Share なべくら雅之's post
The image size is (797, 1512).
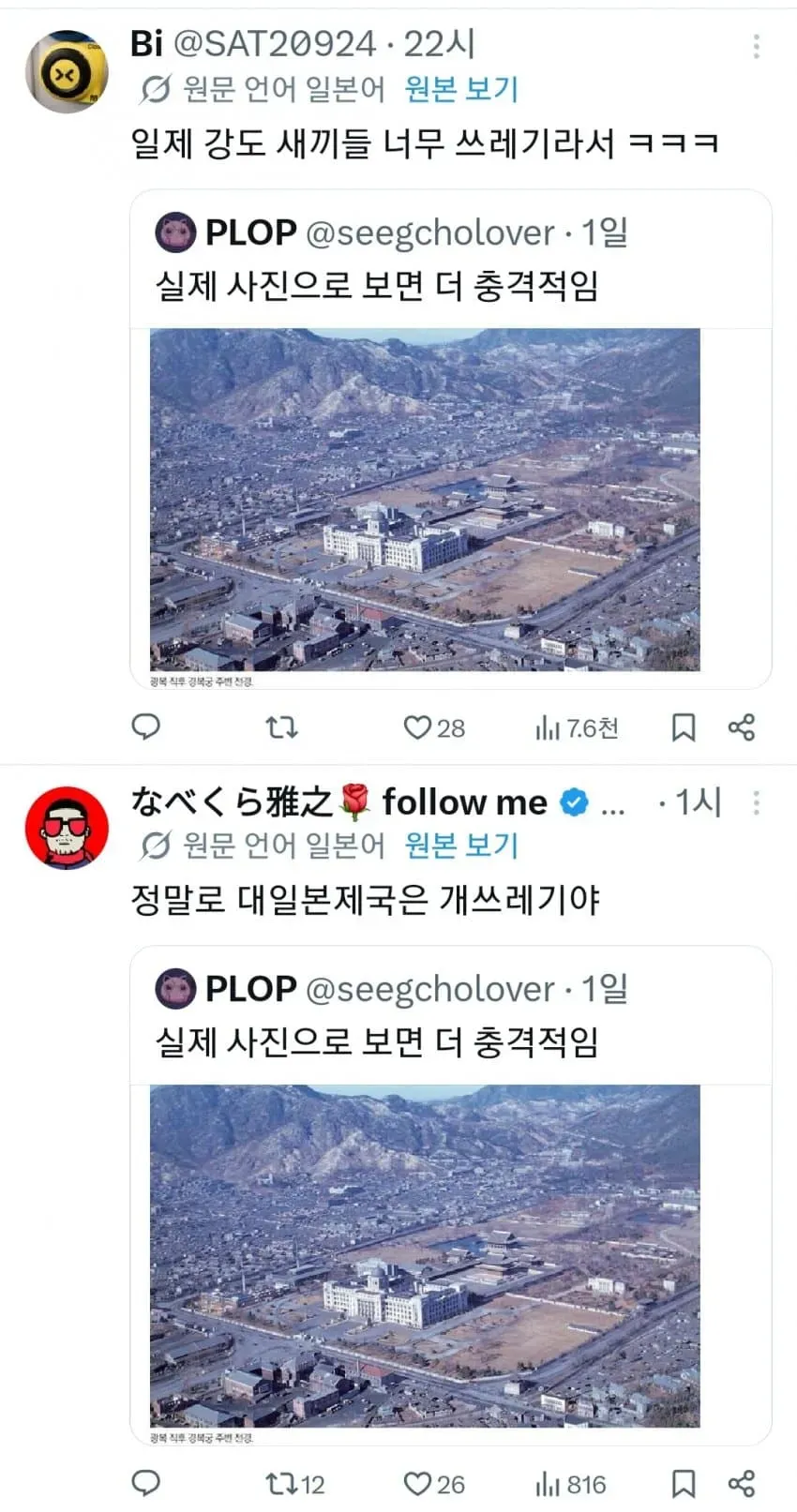click(x=742, y=1484)
